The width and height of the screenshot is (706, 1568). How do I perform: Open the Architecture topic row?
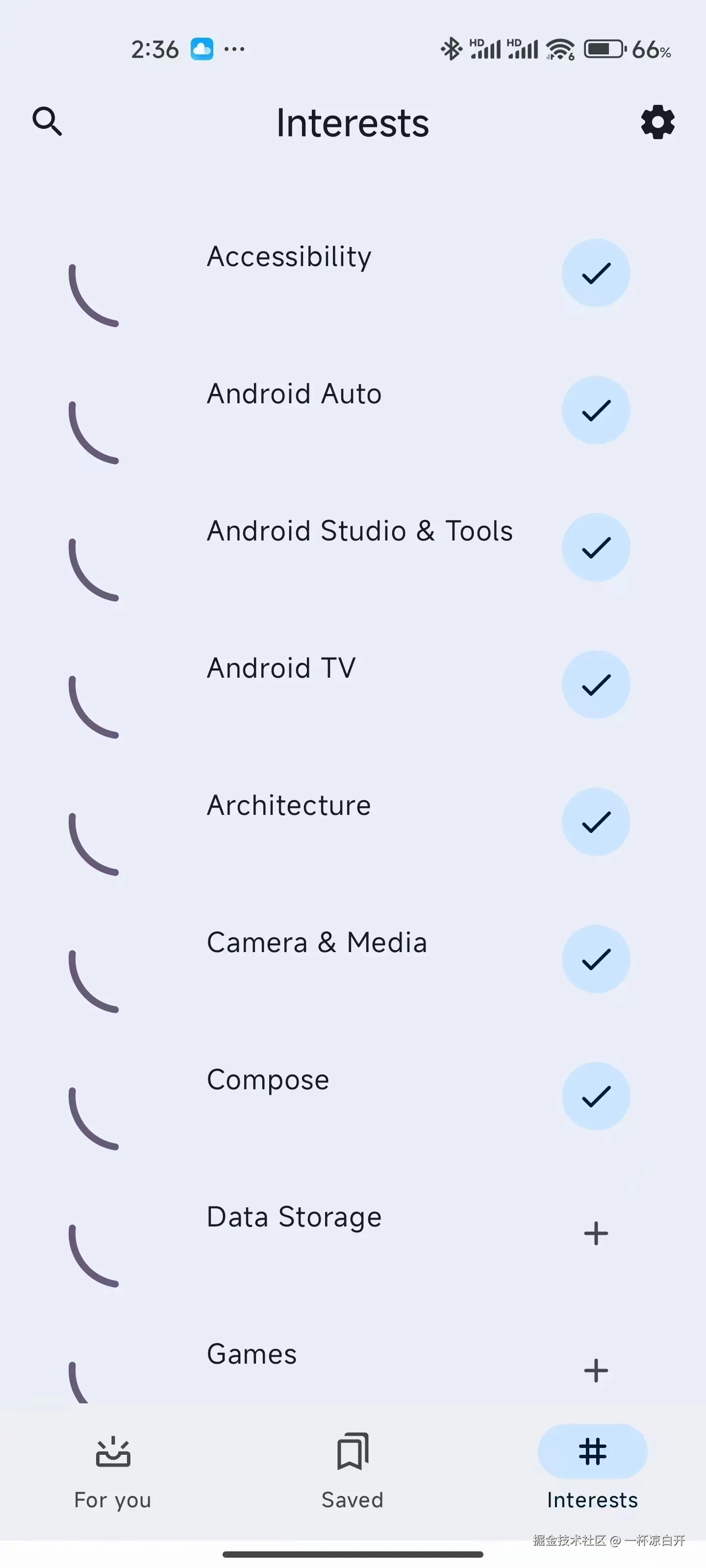pyautogui.click(x=289, y=806)
